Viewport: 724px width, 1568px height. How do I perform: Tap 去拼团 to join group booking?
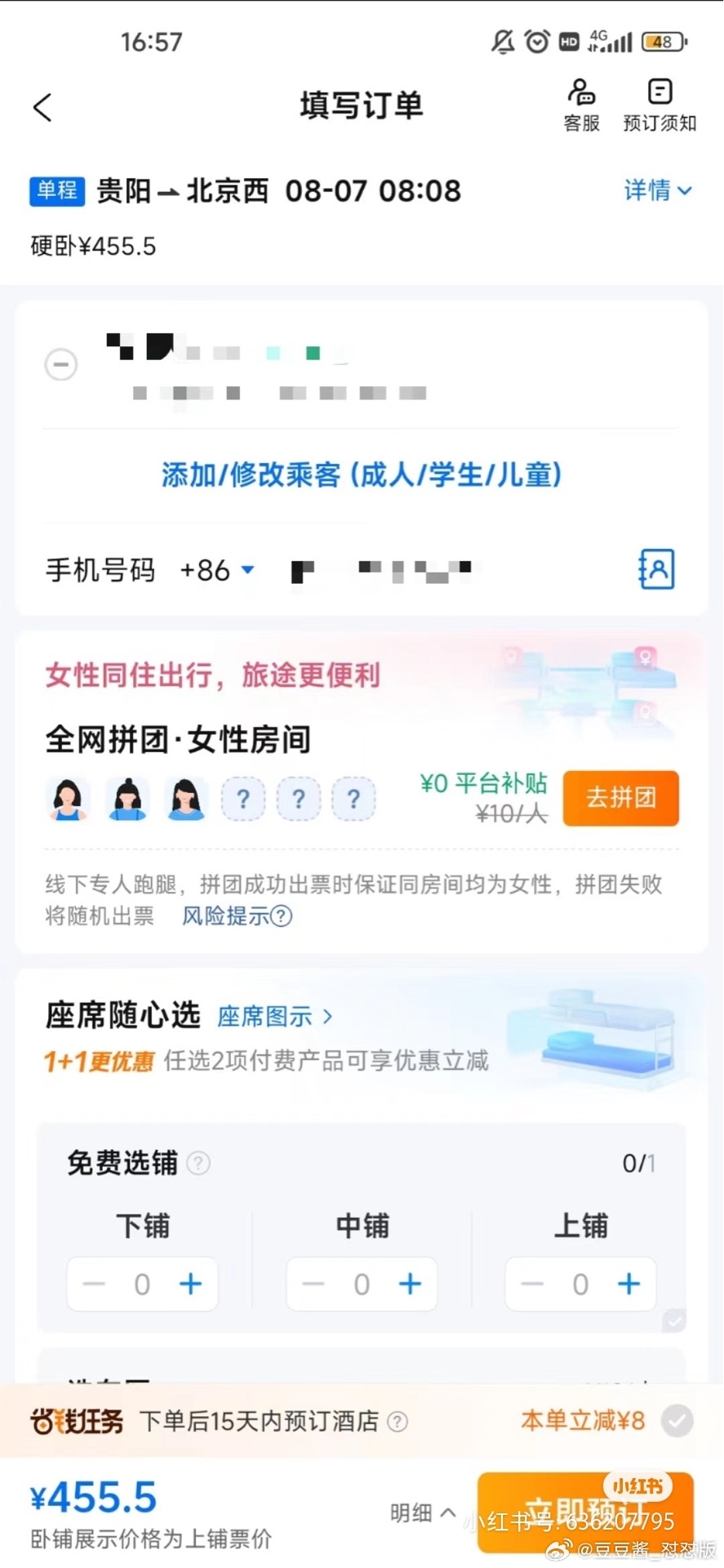(620, 798)
